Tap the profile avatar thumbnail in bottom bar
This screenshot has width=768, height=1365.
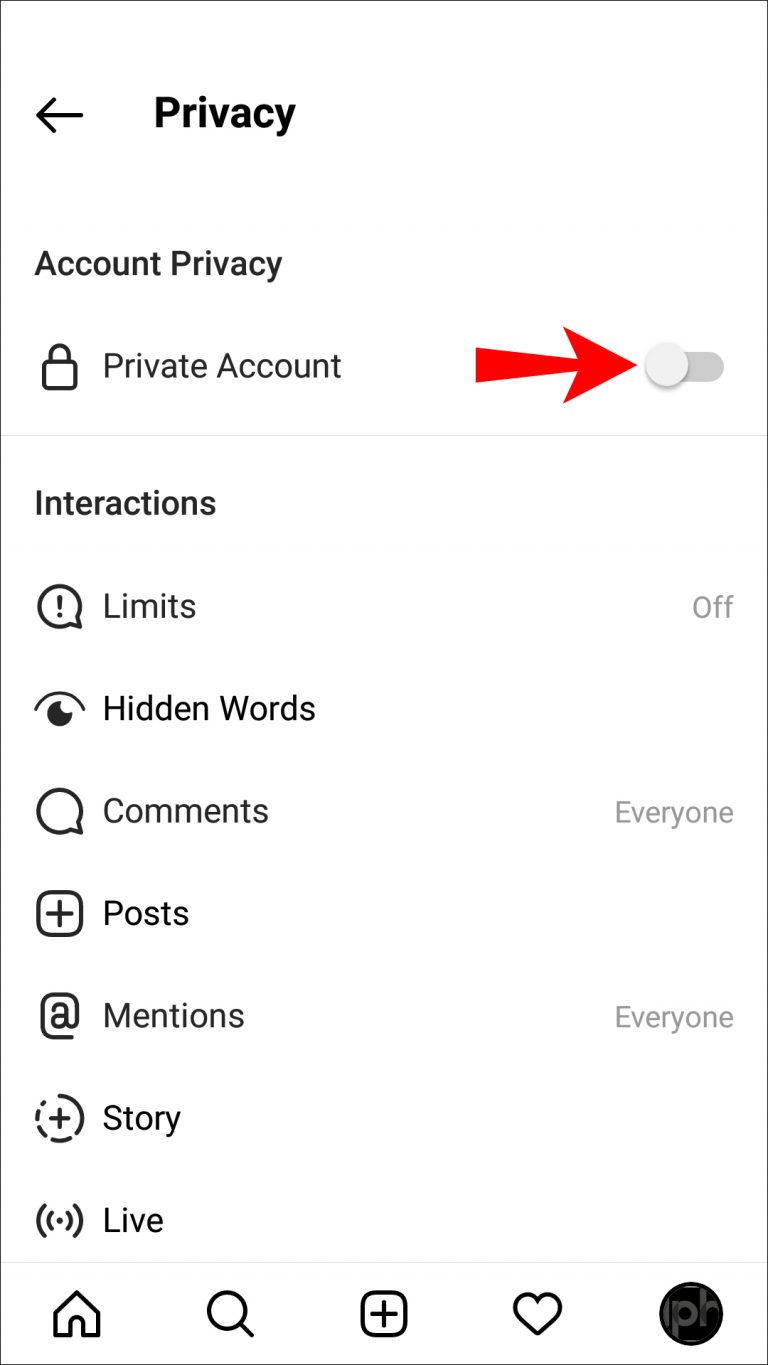(692, 1313)
